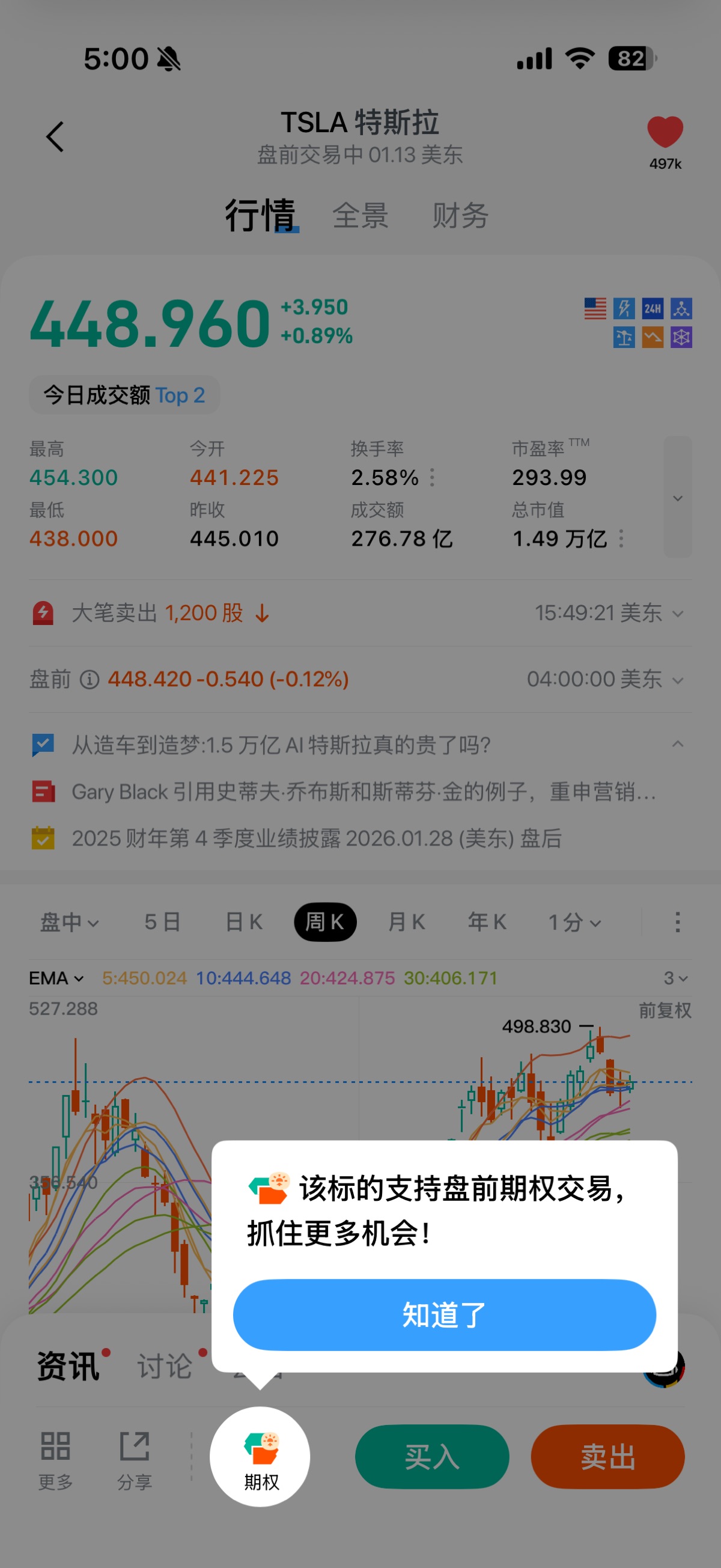The image size is (721, 1568).
Task: Switch to the 财务 tab
Action: 460,216
